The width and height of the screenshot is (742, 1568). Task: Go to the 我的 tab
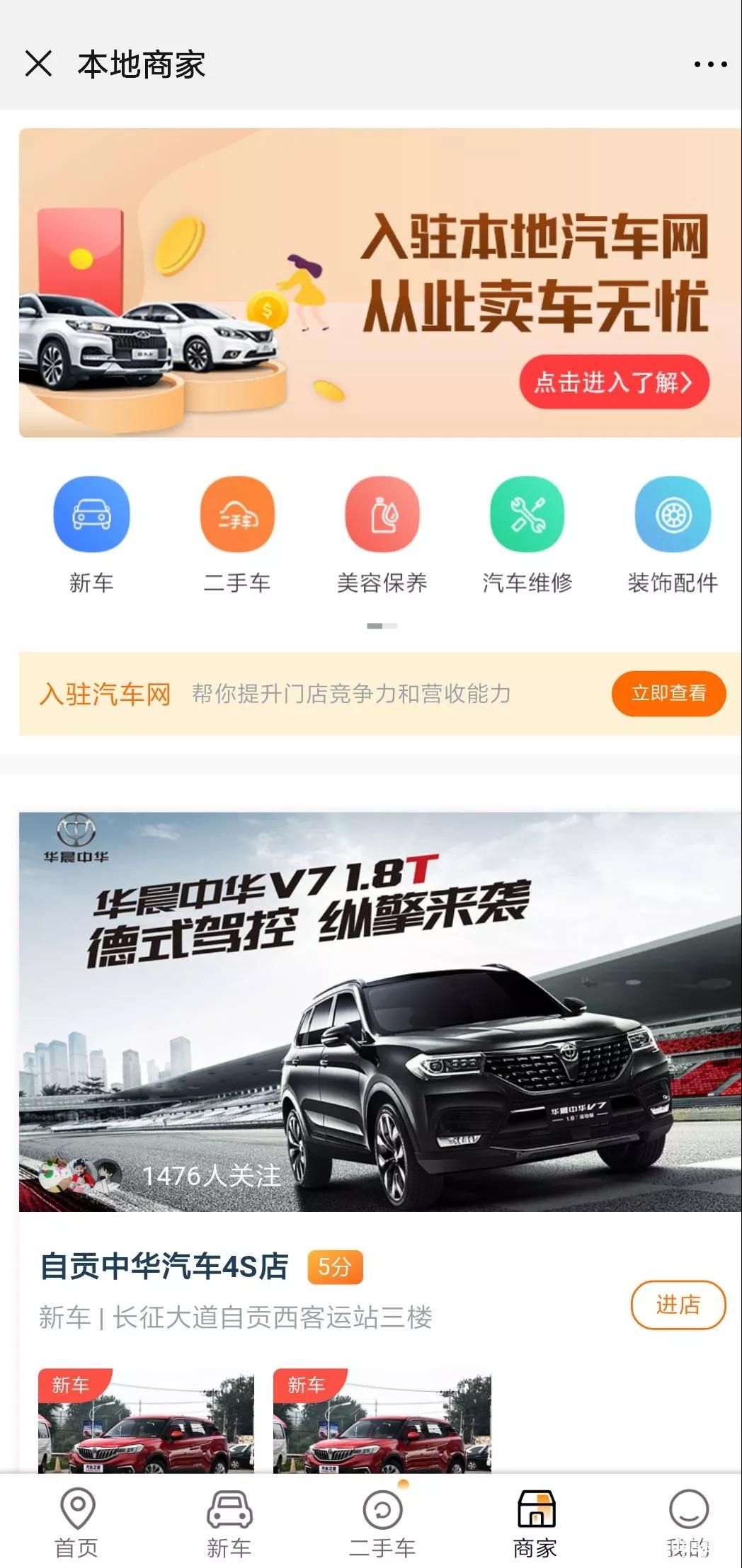pos(687,1522)
